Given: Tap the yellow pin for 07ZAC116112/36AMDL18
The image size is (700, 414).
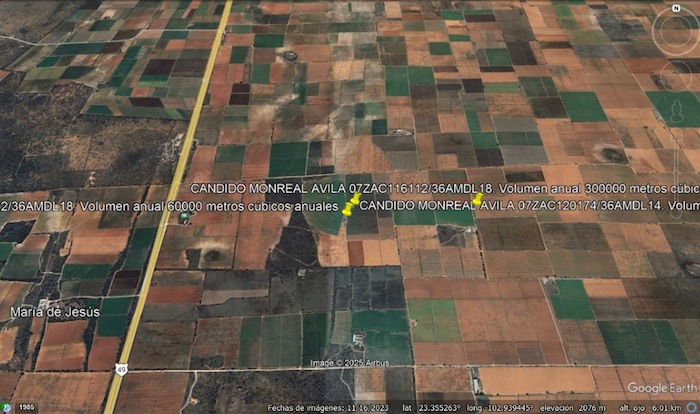Looking at the screenshot, I should (x=355, y=198).
